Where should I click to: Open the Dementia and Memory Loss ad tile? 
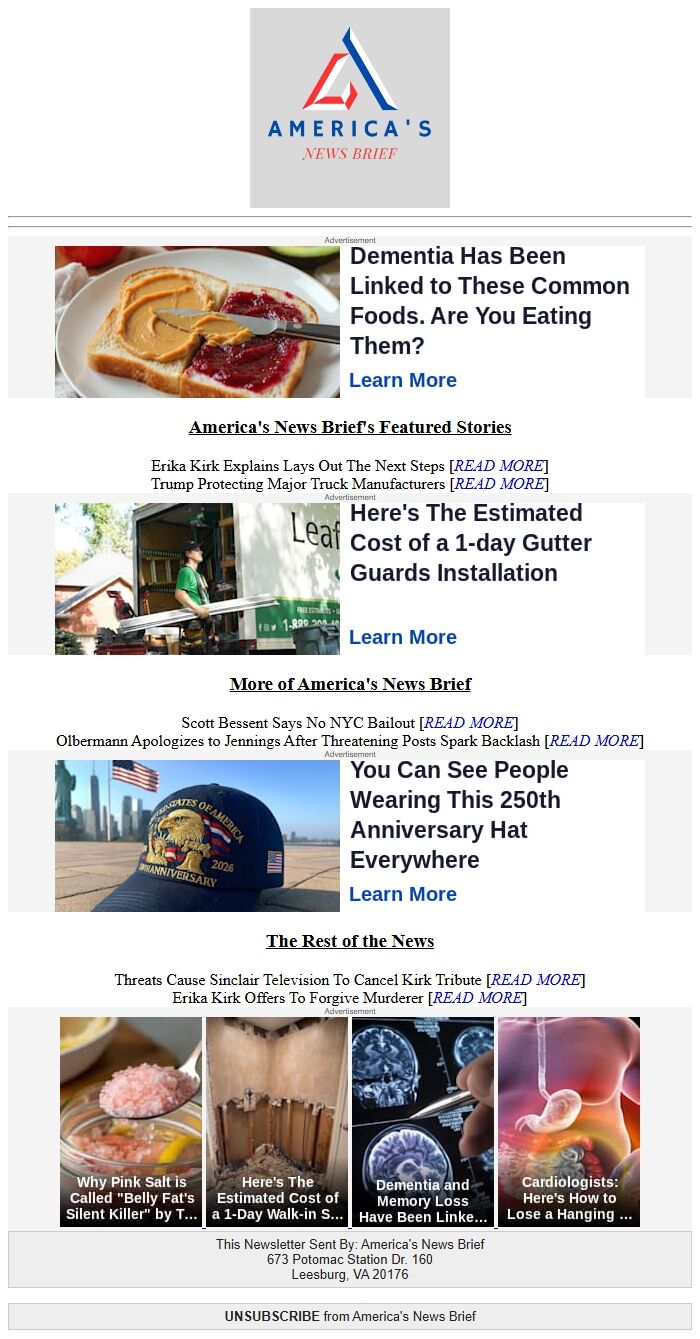(423, 1121)
